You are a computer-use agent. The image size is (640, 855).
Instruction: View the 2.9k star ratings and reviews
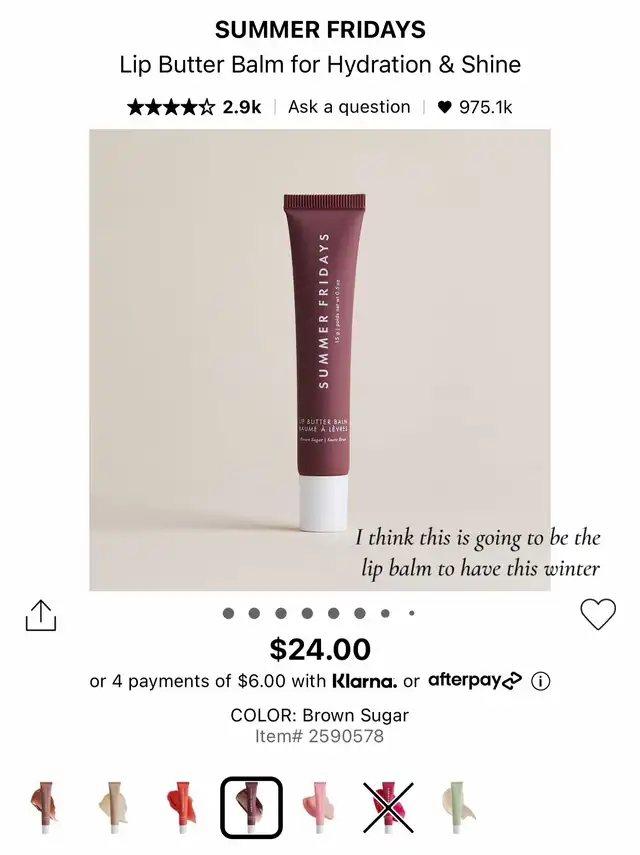click(194, 107)
